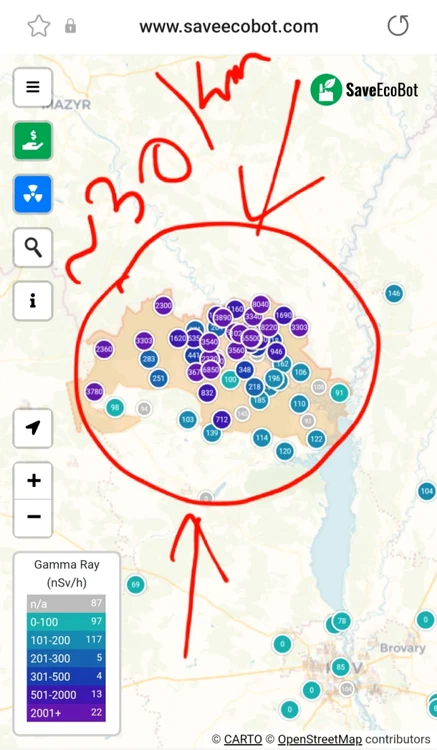The image size is (437, 750).
Task: Select the purple marker reading 2300
Action: tap(163, 306)
